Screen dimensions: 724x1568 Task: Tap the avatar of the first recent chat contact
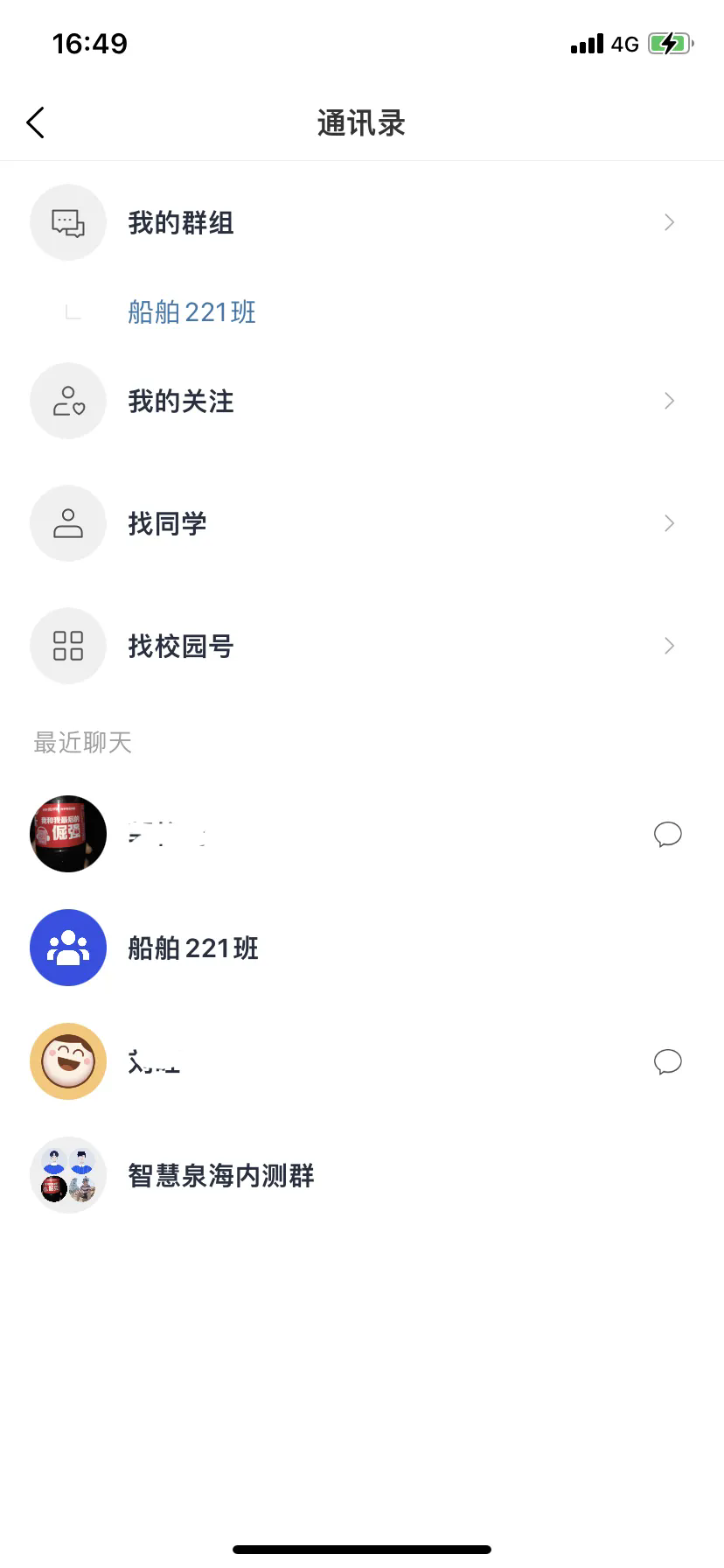(x=67, y=834)
